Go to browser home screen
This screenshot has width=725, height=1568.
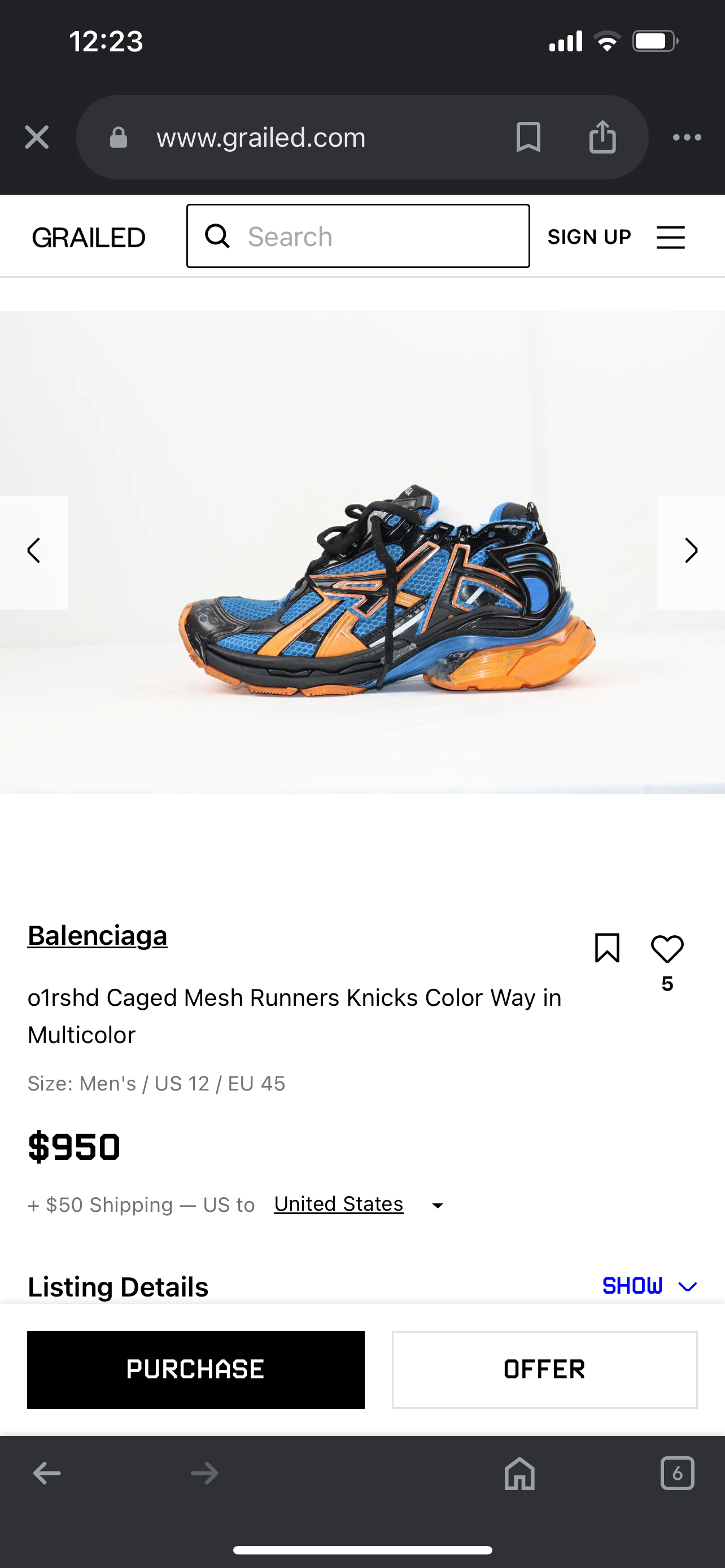(519, 1473)
